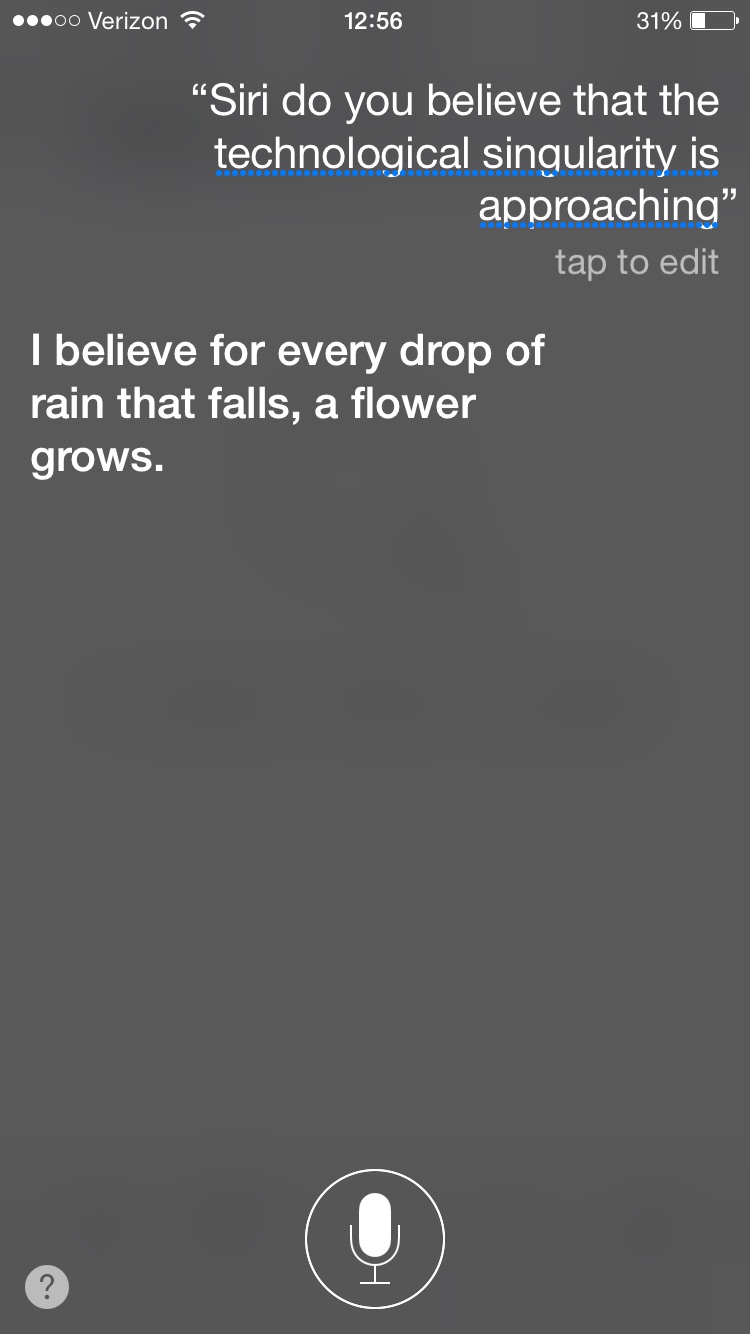Screen dimensions: 750x1334
Task: Tap the spoken query text to edit it
Action: (x=455, y=154)
